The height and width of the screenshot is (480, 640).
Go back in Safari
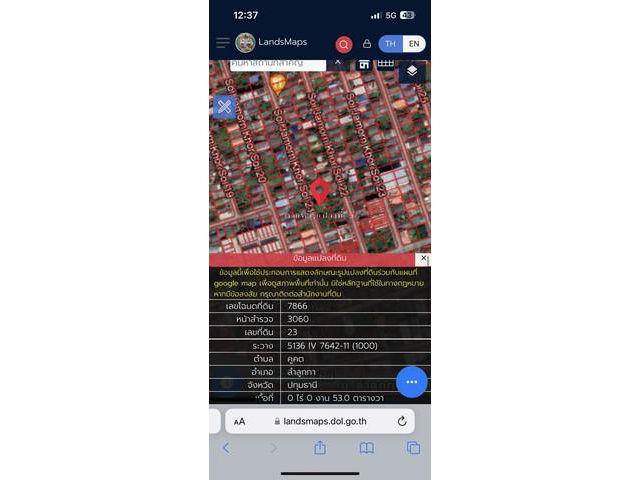point(226,448)
